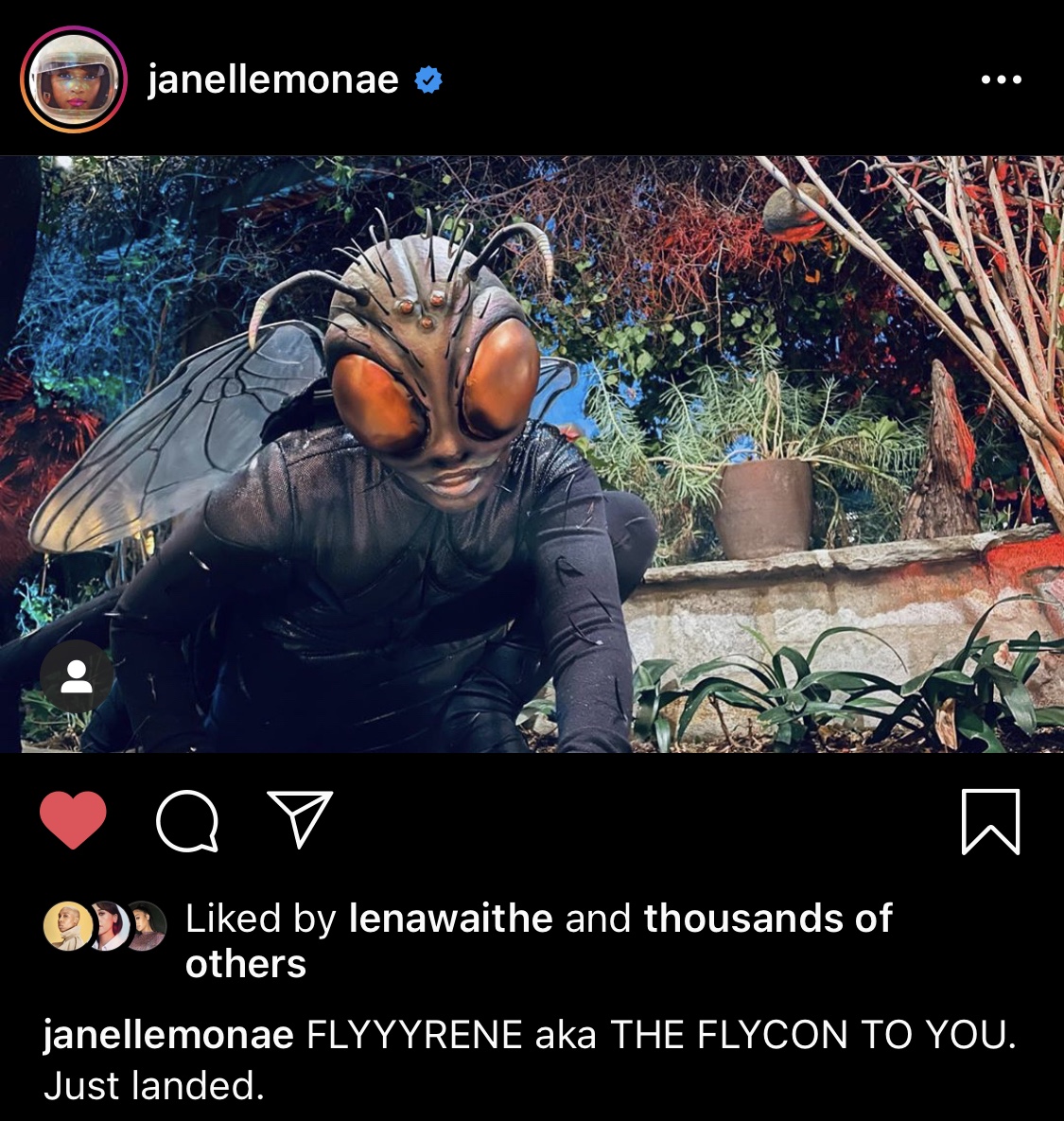The height and width of the screenshot is (1121, 1064).
Task: Save post with the bookmark icon
Action: [x=990, y=821]
